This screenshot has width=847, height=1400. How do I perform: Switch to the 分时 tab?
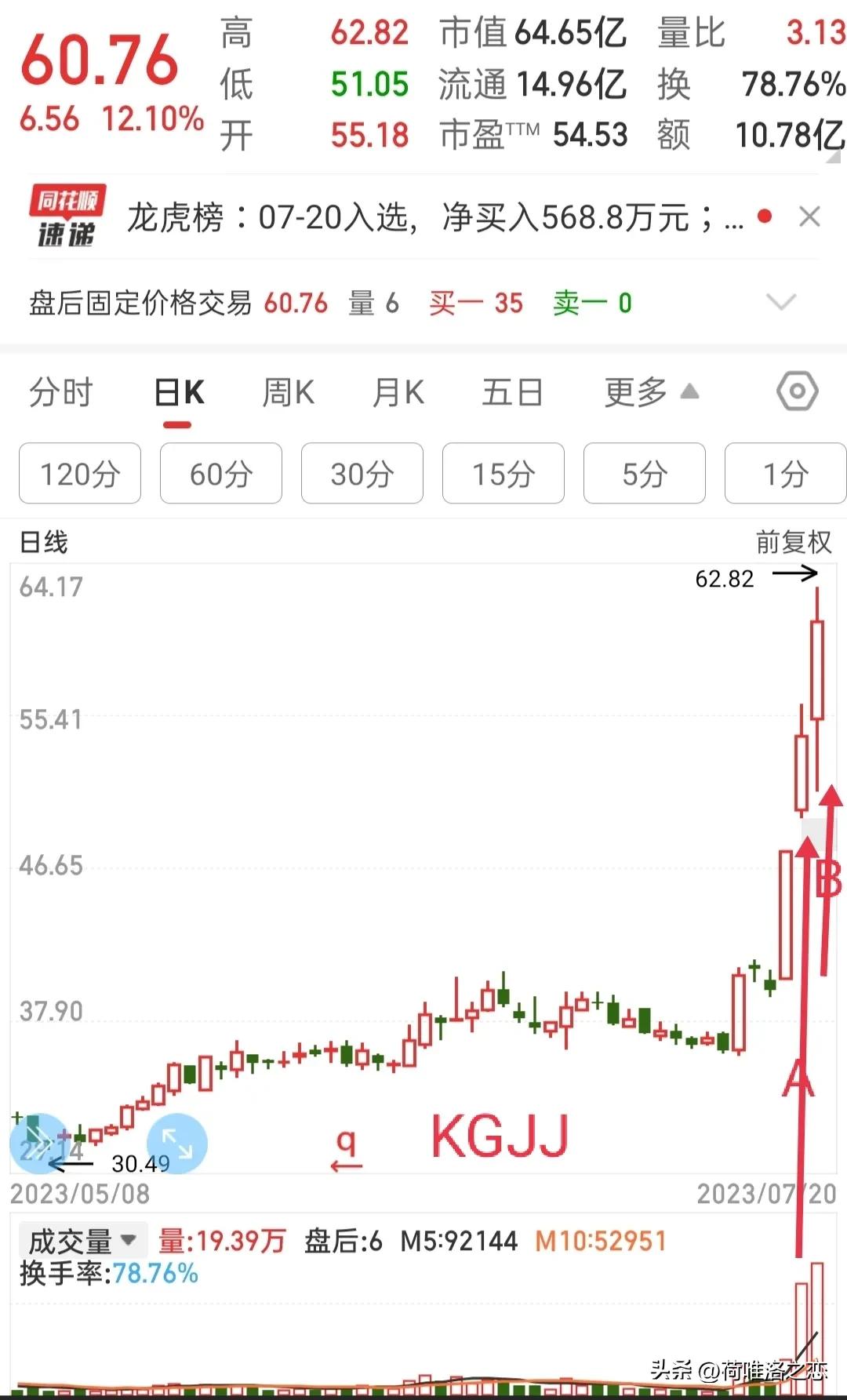coord(61,392)
